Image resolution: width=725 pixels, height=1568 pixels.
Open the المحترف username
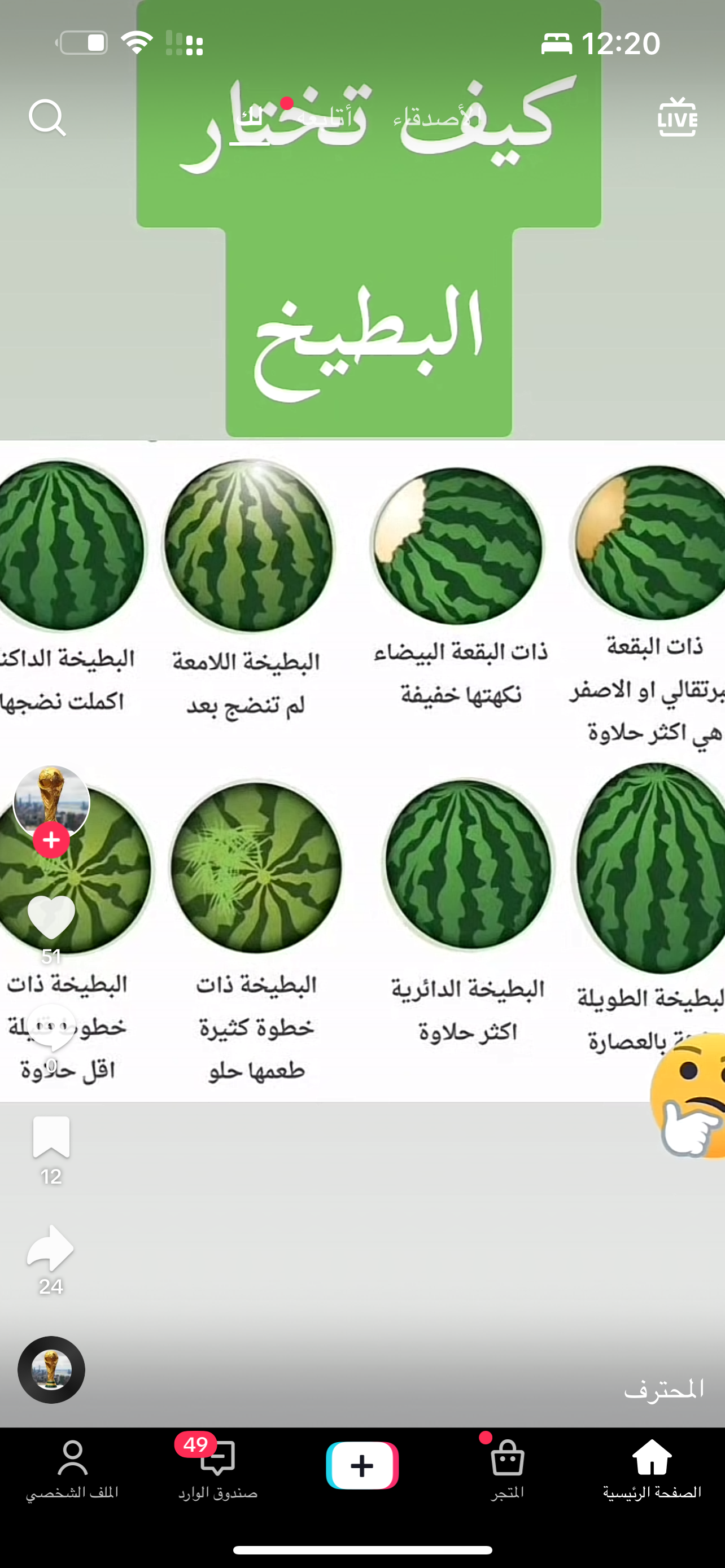point(664,1389)
